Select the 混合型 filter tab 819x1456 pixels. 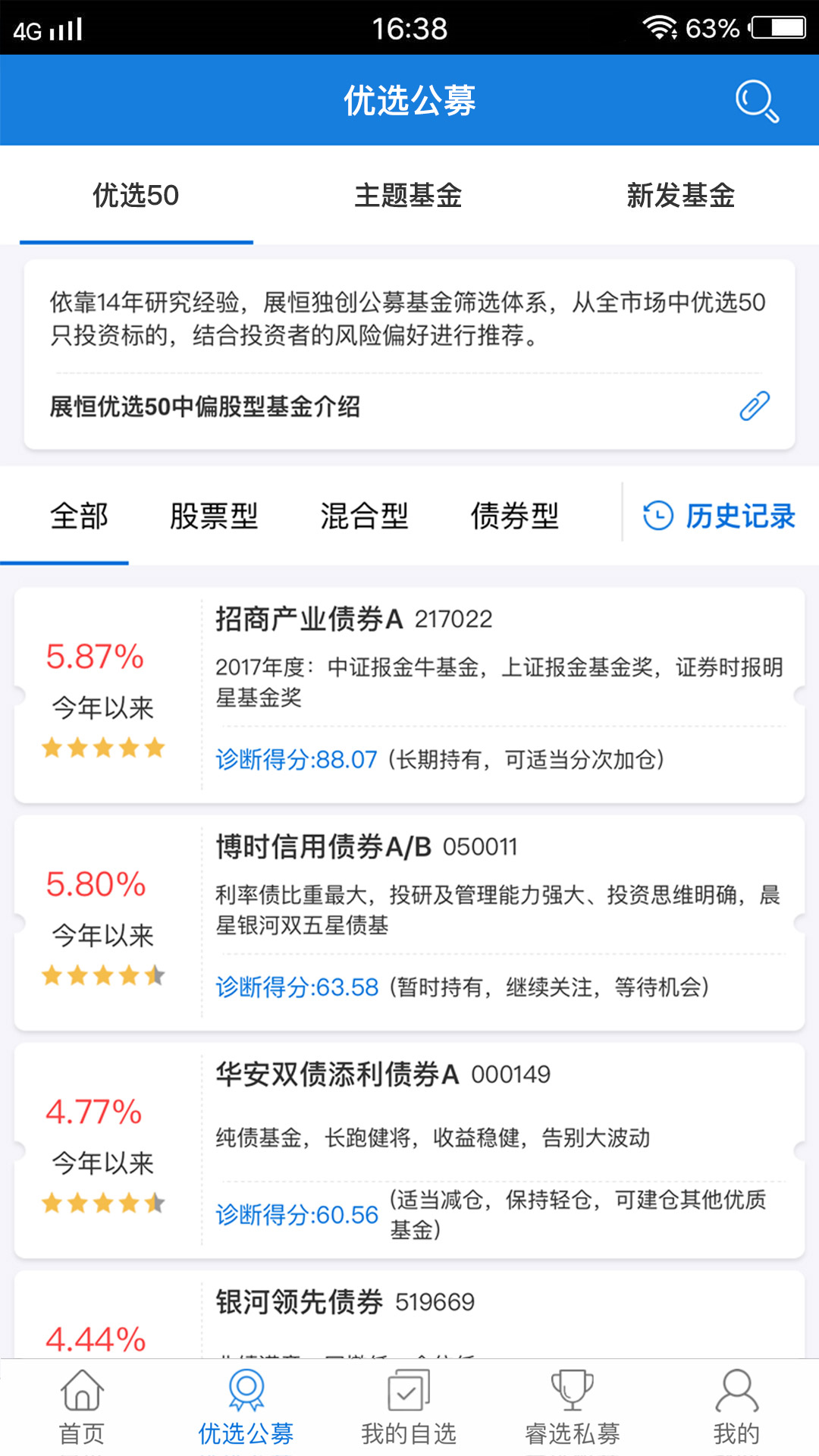click(365, 516)
